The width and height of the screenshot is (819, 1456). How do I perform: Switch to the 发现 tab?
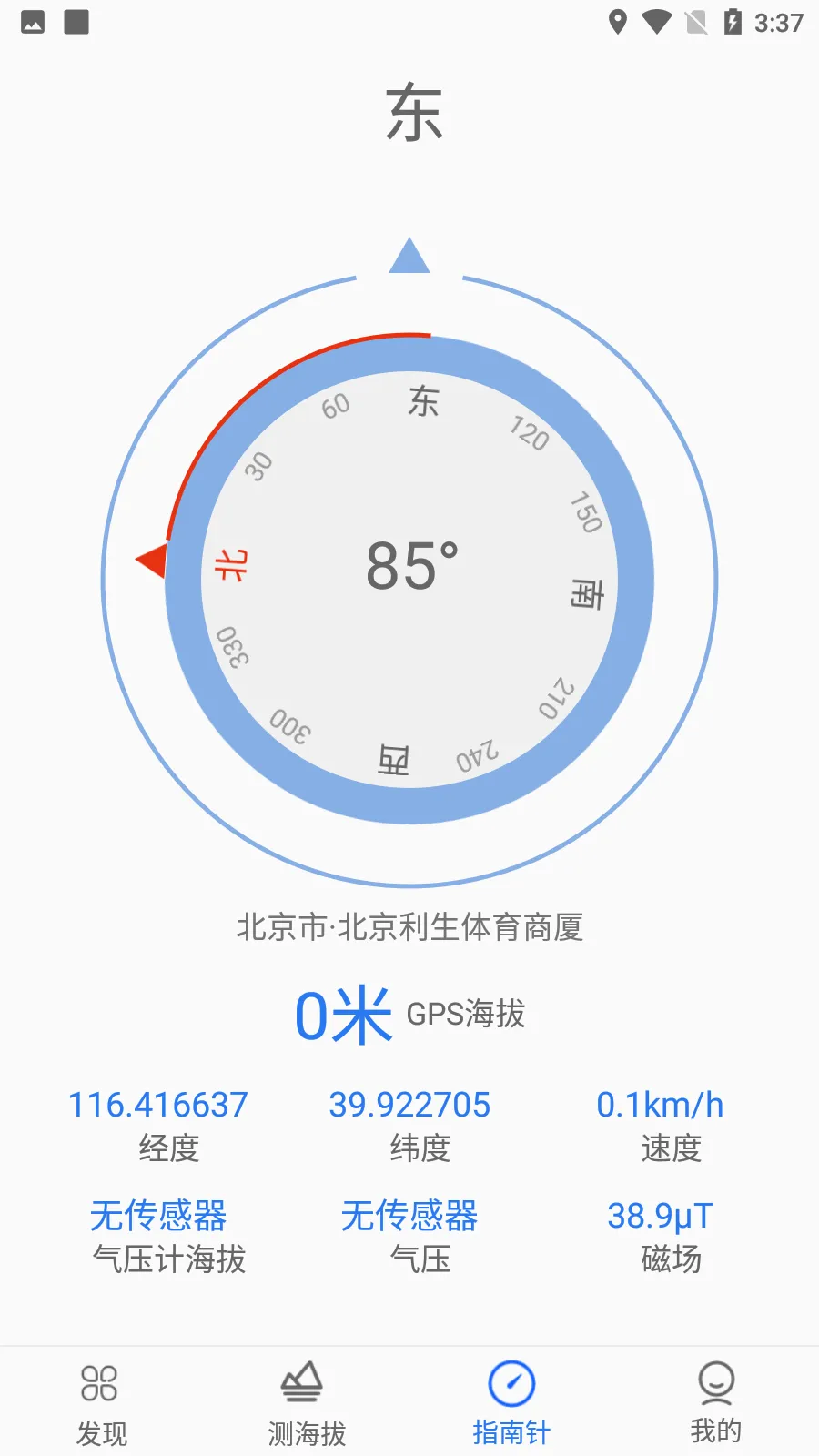(x=101, y=1402)
